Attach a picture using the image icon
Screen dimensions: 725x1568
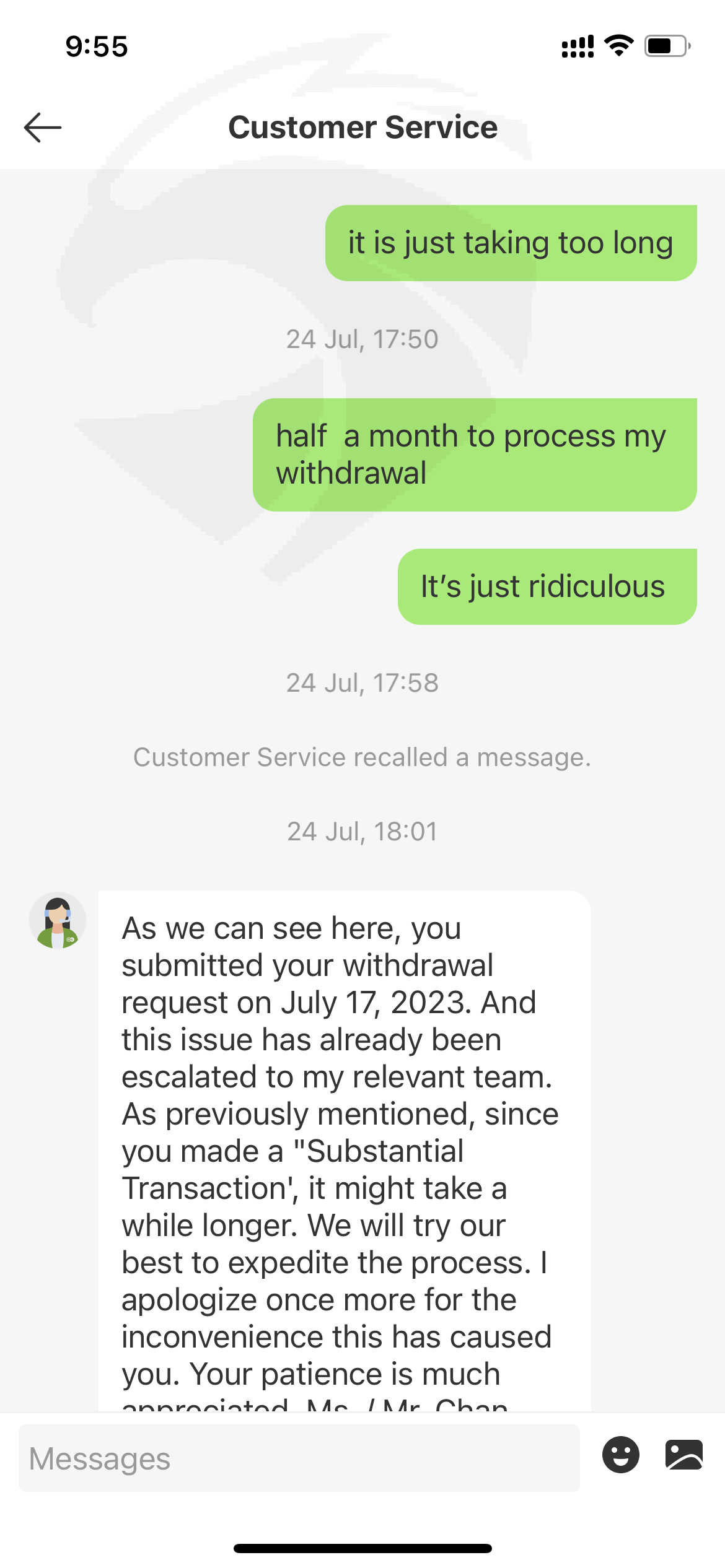click(684, 1455)
